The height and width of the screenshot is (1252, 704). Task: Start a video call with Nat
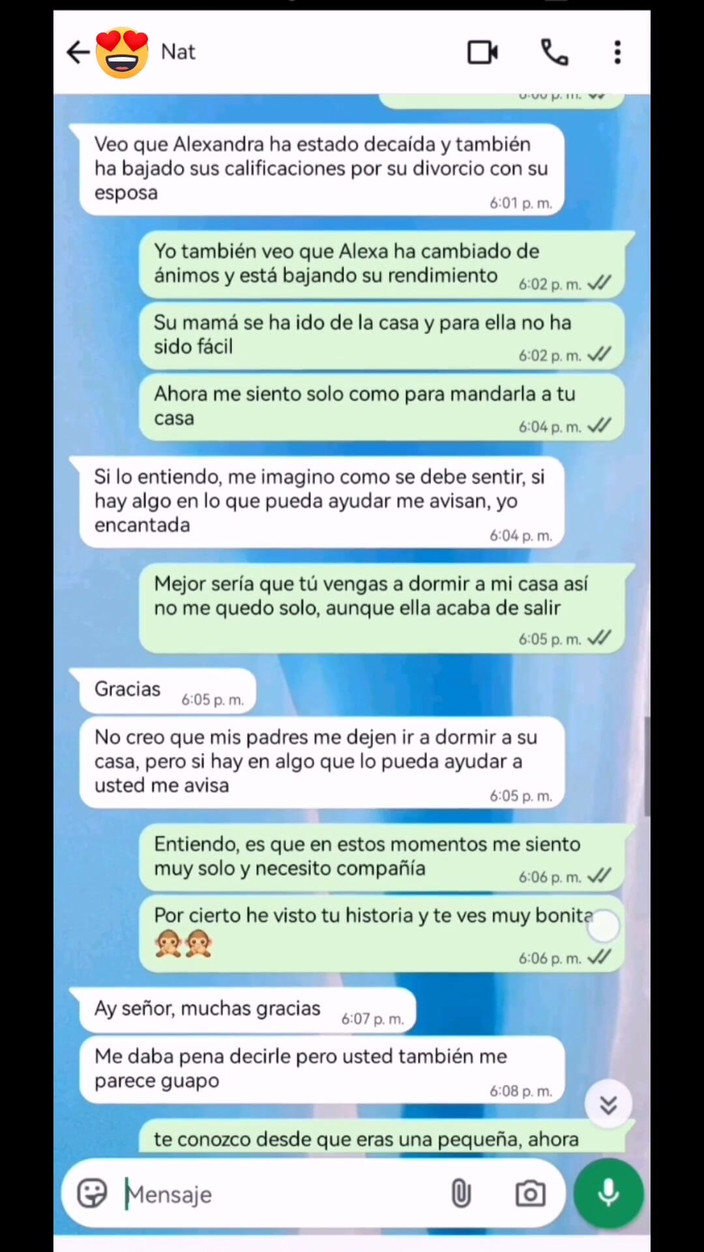pyautogui.click(x=483, y=52)
